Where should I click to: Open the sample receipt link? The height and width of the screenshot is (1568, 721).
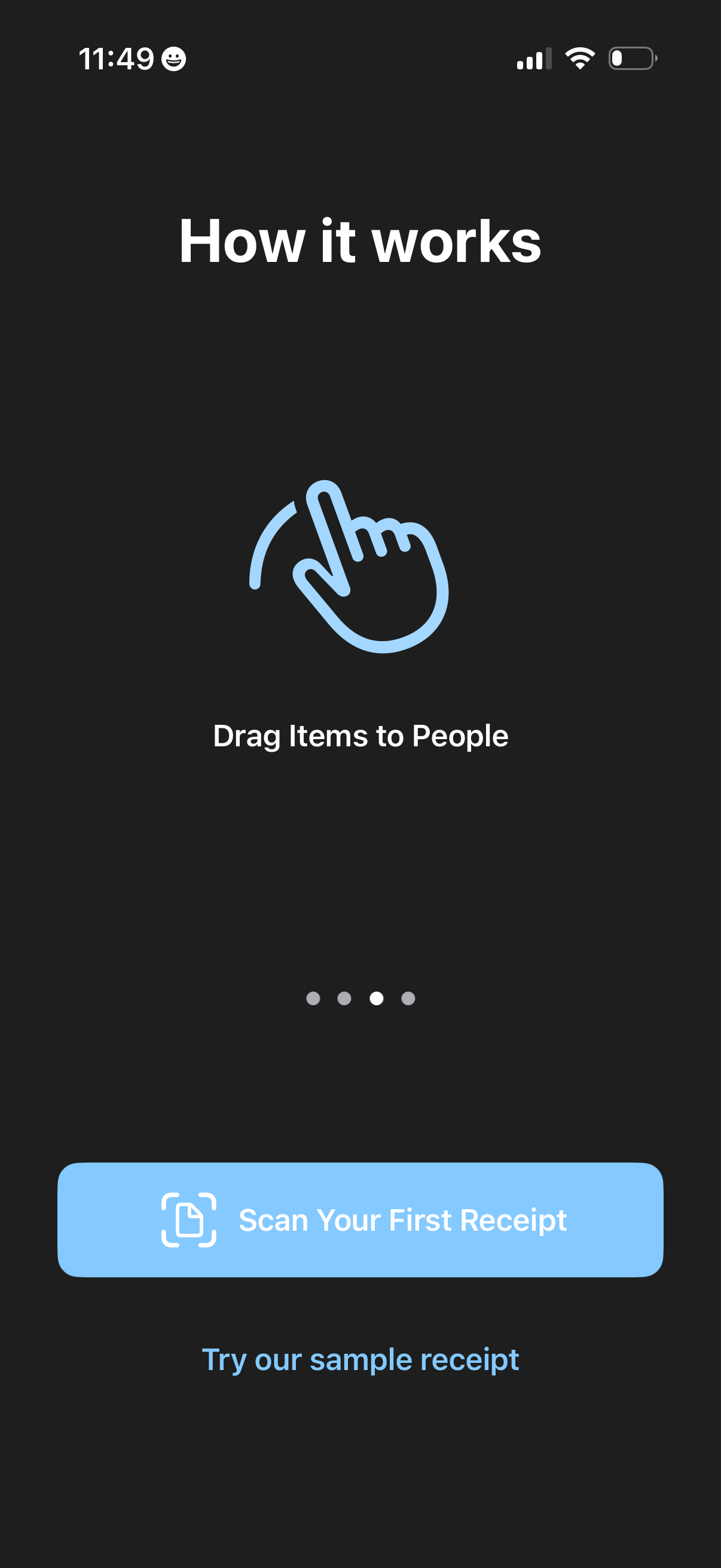(360, 1360)
